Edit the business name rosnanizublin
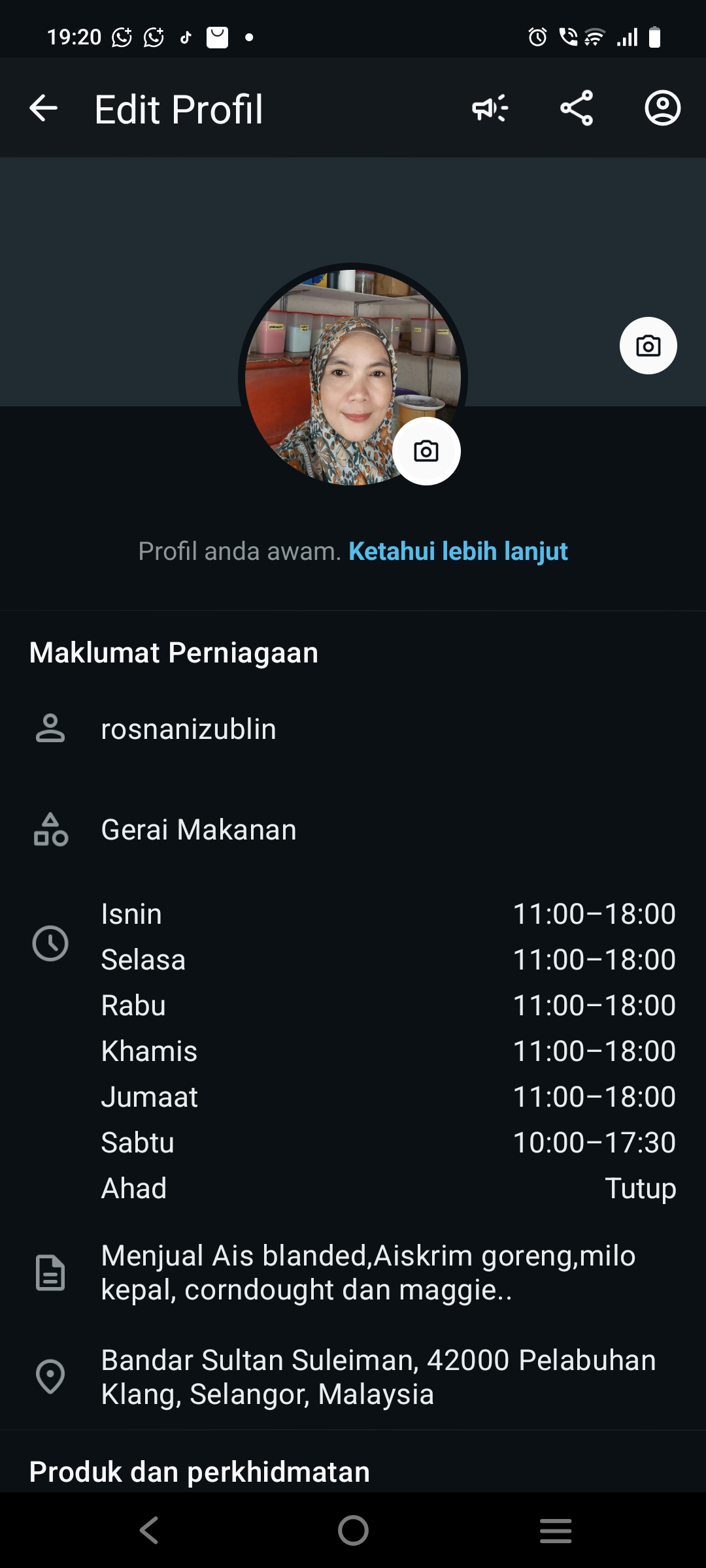 pyautogui.click(x=188, y=729)
